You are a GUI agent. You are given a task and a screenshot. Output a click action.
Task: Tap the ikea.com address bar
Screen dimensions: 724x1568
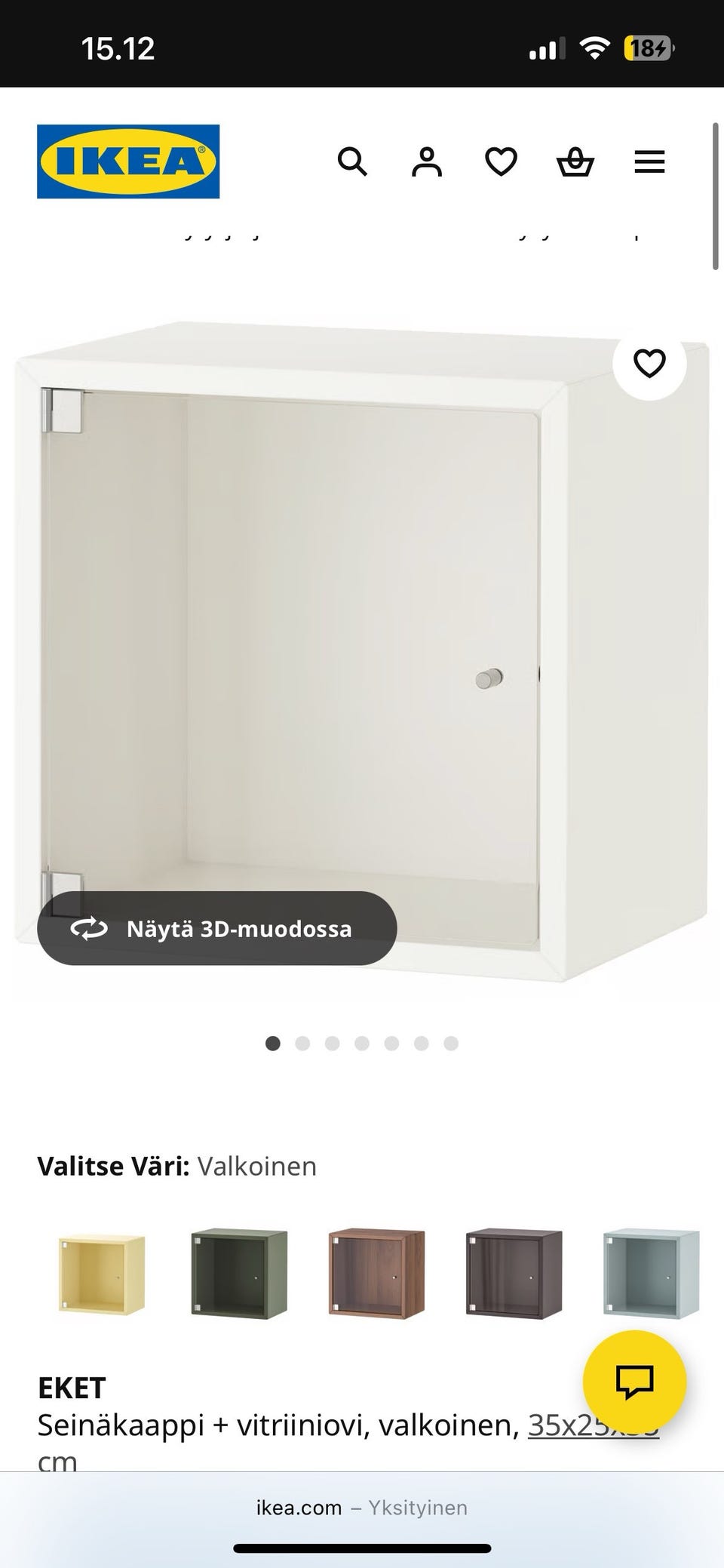(362, 1508)
